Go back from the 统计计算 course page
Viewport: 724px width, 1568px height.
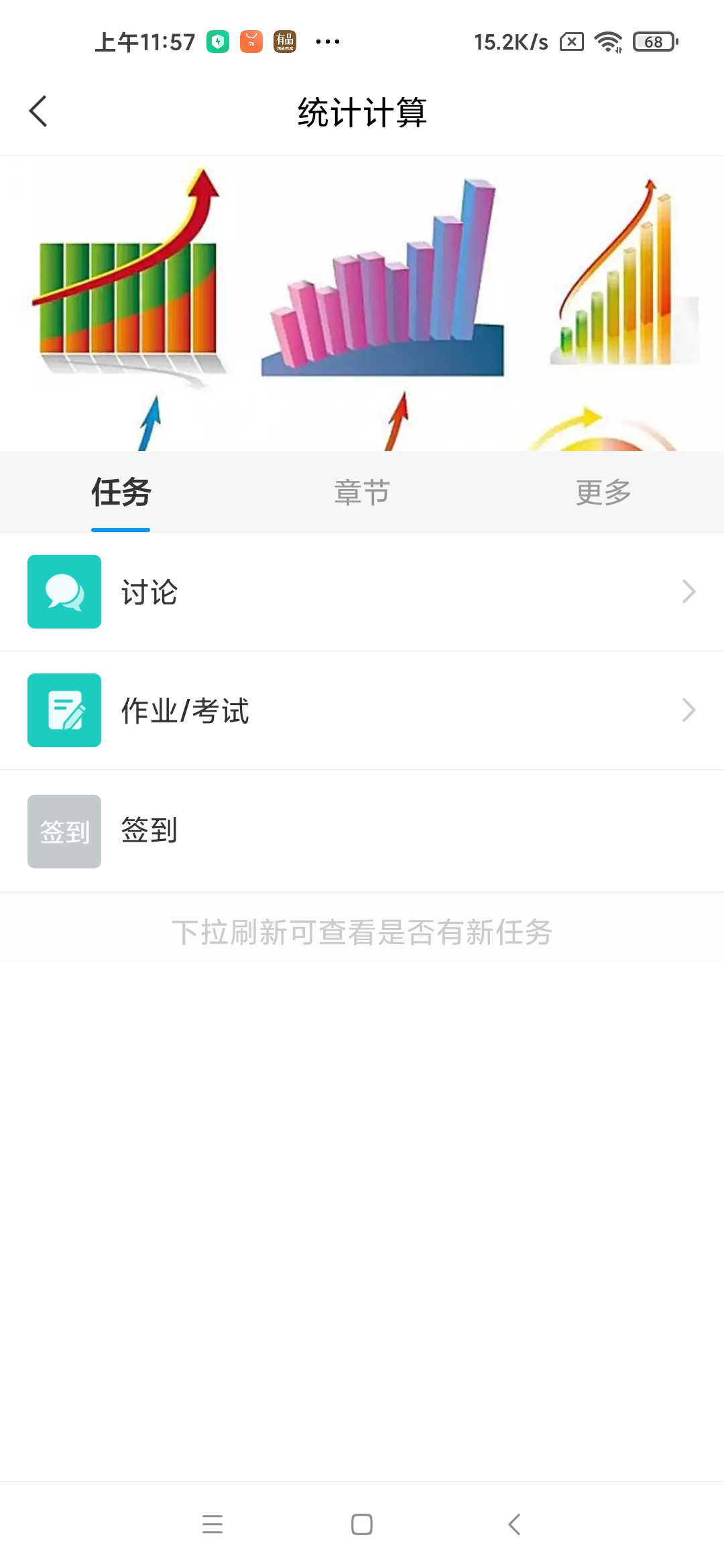coord(39,111)
